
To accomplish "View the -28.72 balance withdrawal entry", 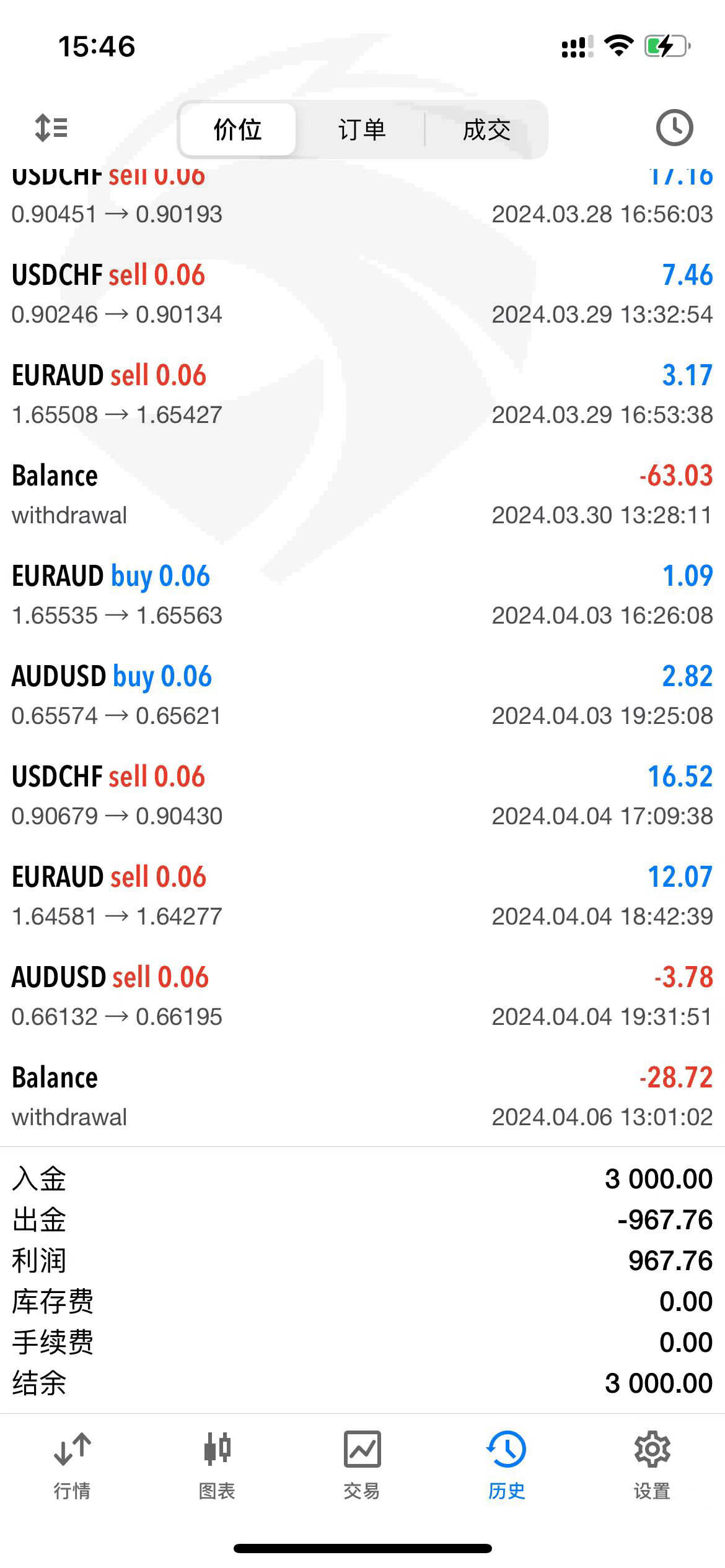I will pyautogui.click(x=362, y=1096).
